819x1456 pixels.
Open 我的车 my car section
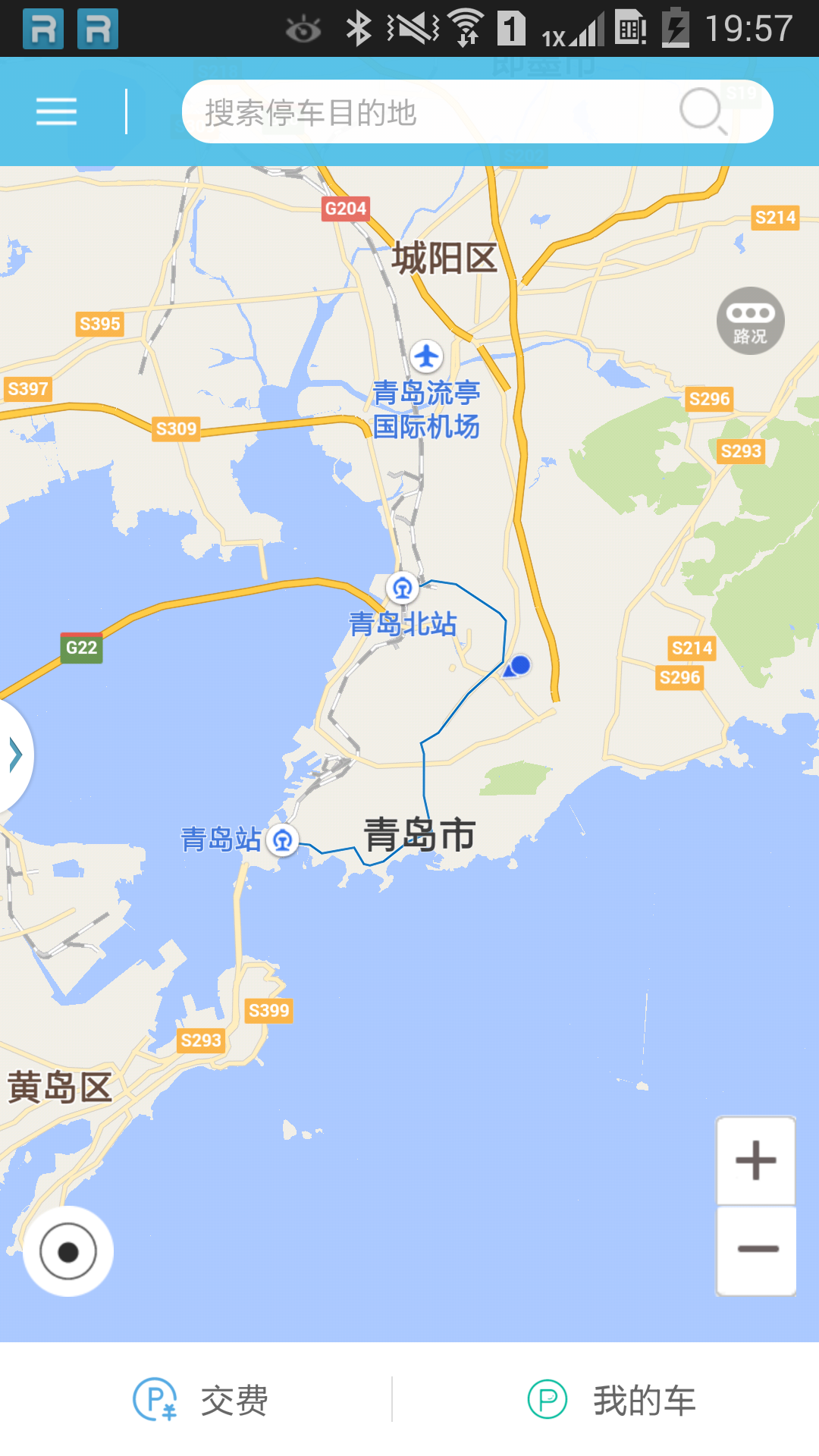[613, 1400]
